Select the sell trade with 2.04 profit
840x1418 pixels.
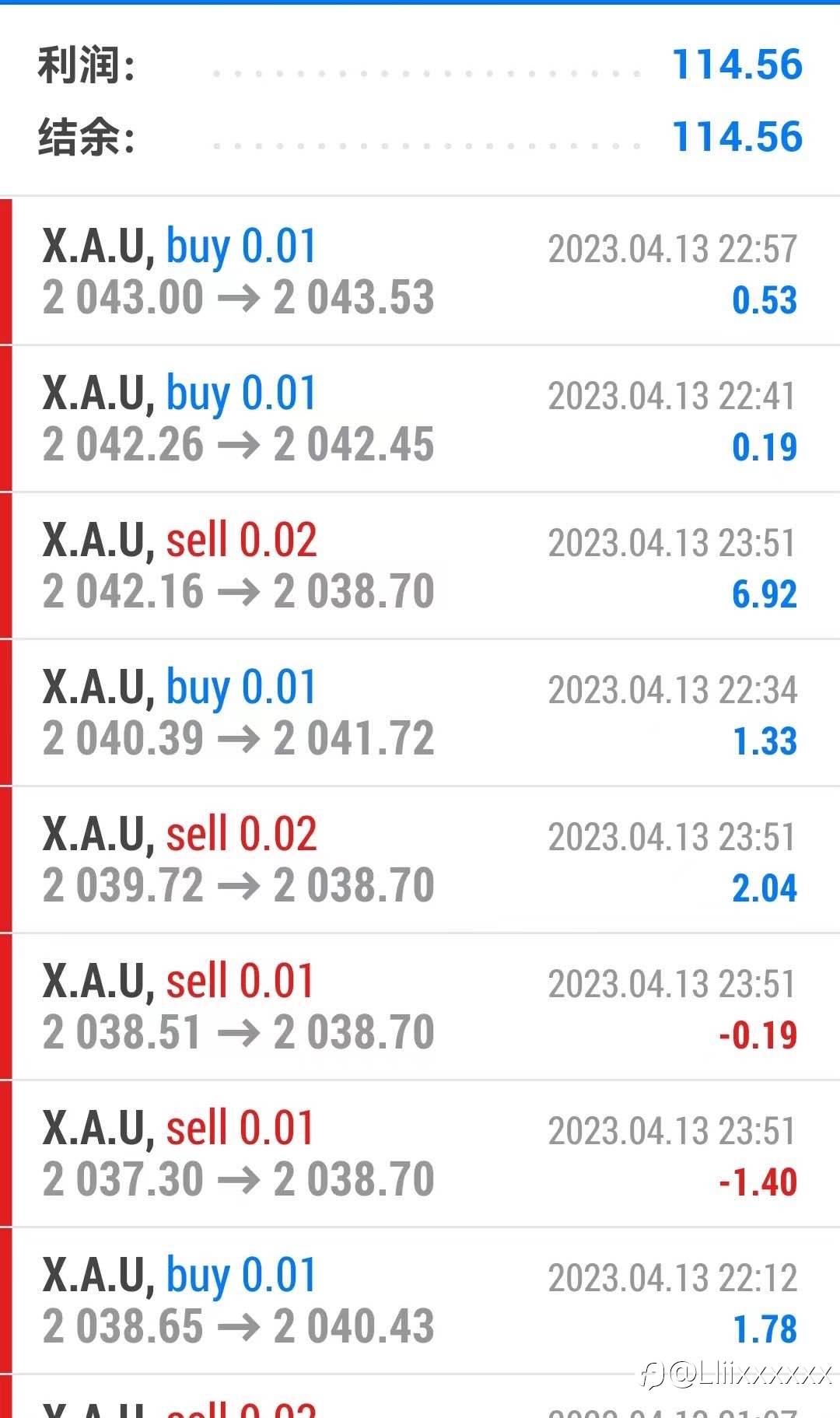pos(420,860)
